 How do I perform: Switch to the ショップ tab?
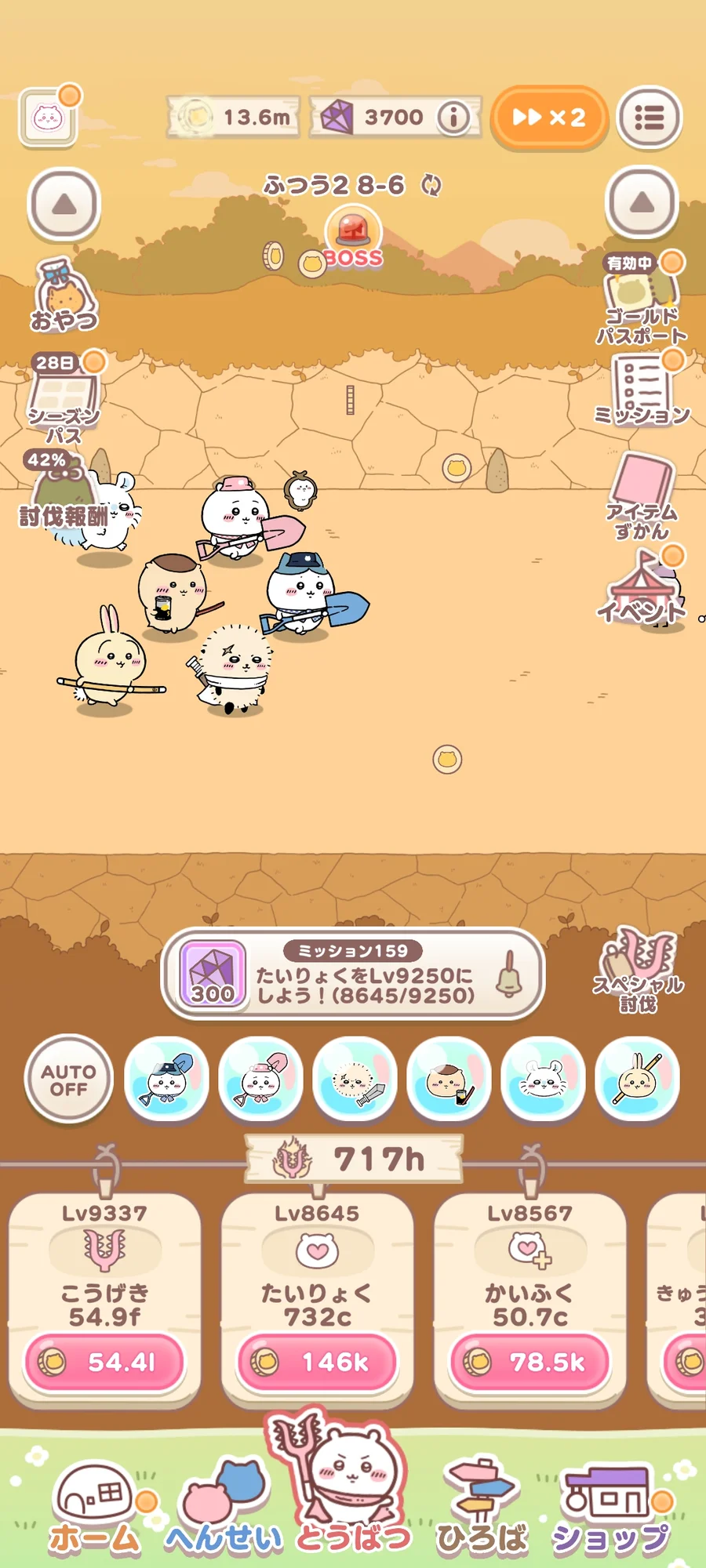click(x=610, y=1509)
